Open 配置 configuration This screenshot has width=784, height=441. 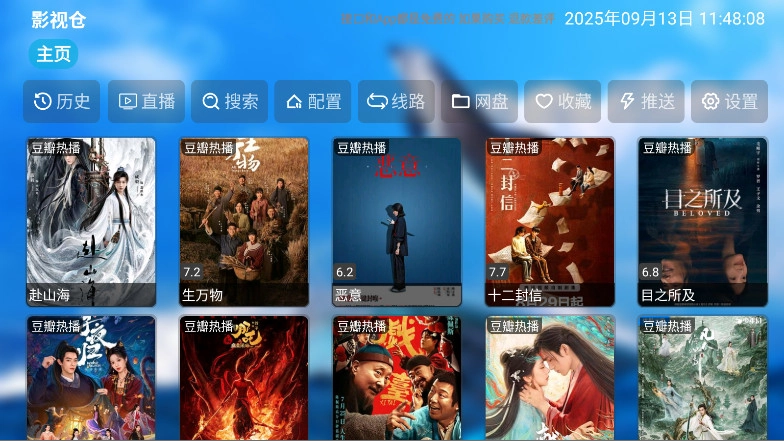(x=312, y=102)
